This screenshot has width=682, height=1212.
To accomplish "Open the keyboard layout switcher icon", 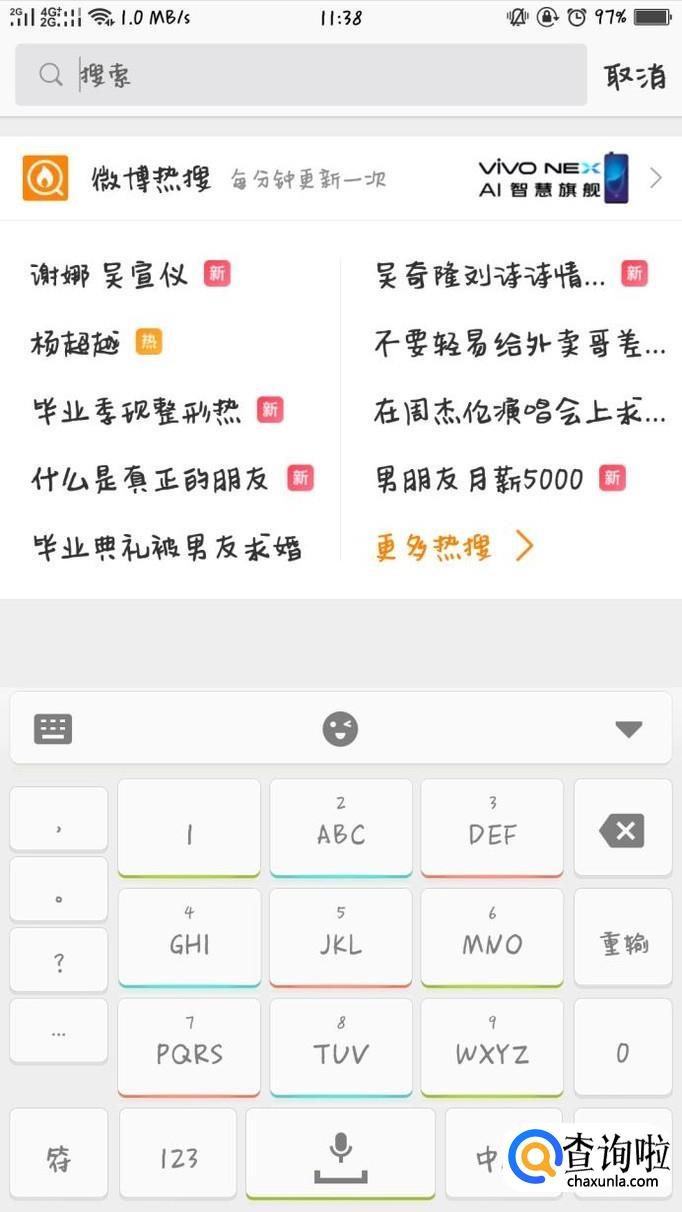I will (53, 729).
